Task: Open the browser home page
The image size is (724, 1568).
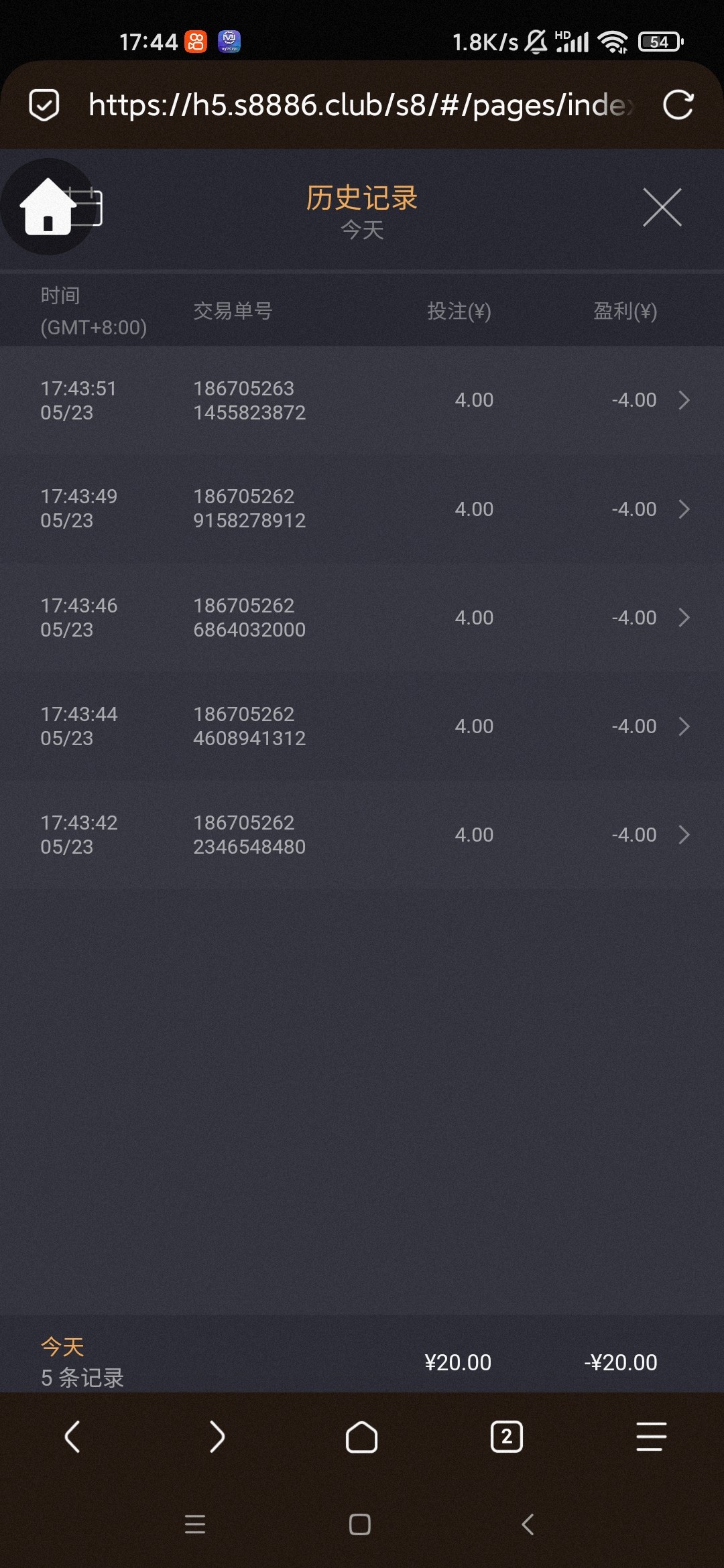Action: (x=361, y=1437)
